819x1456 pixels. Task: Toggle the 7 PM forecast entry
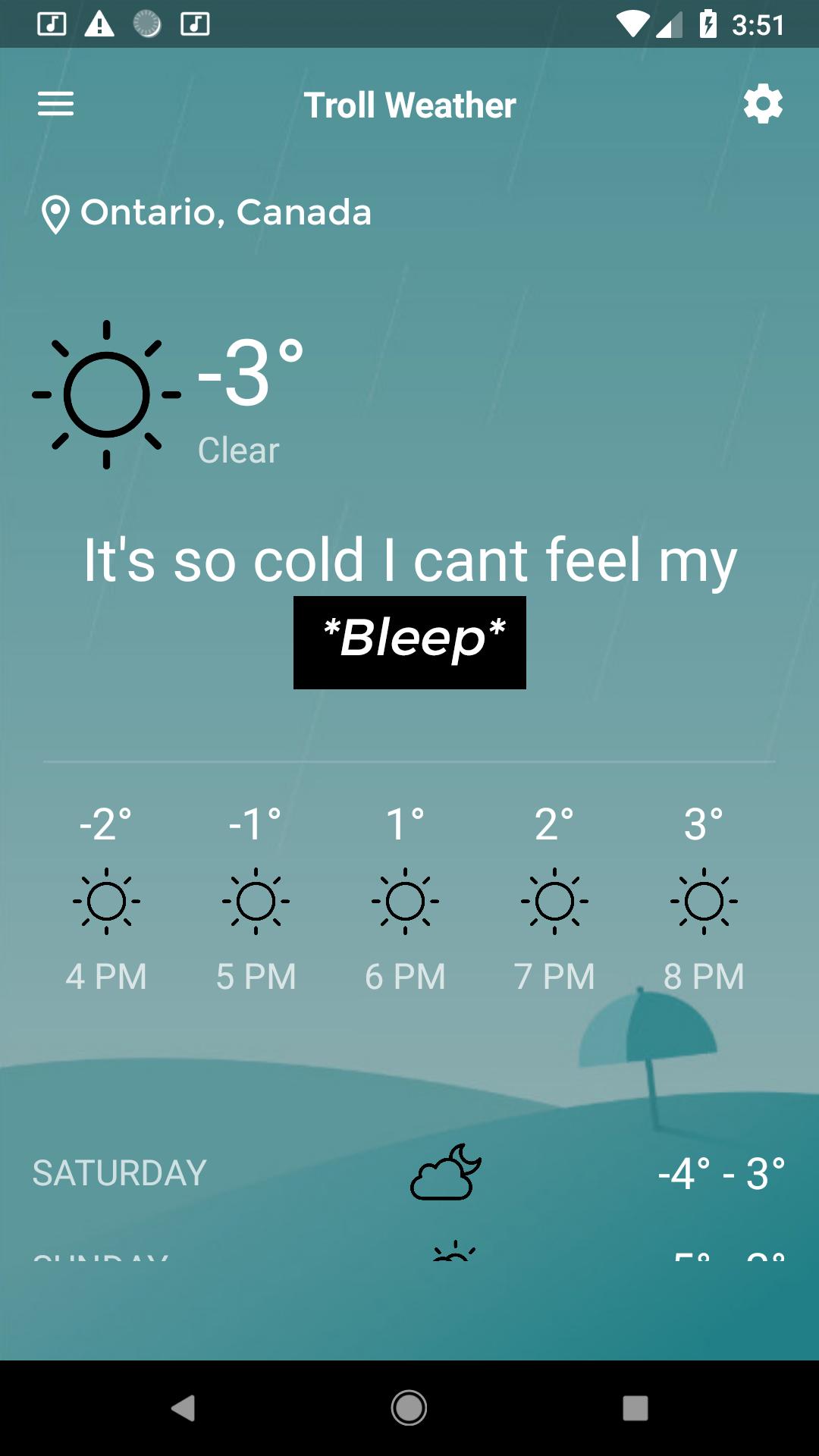[x=554, y=901]
